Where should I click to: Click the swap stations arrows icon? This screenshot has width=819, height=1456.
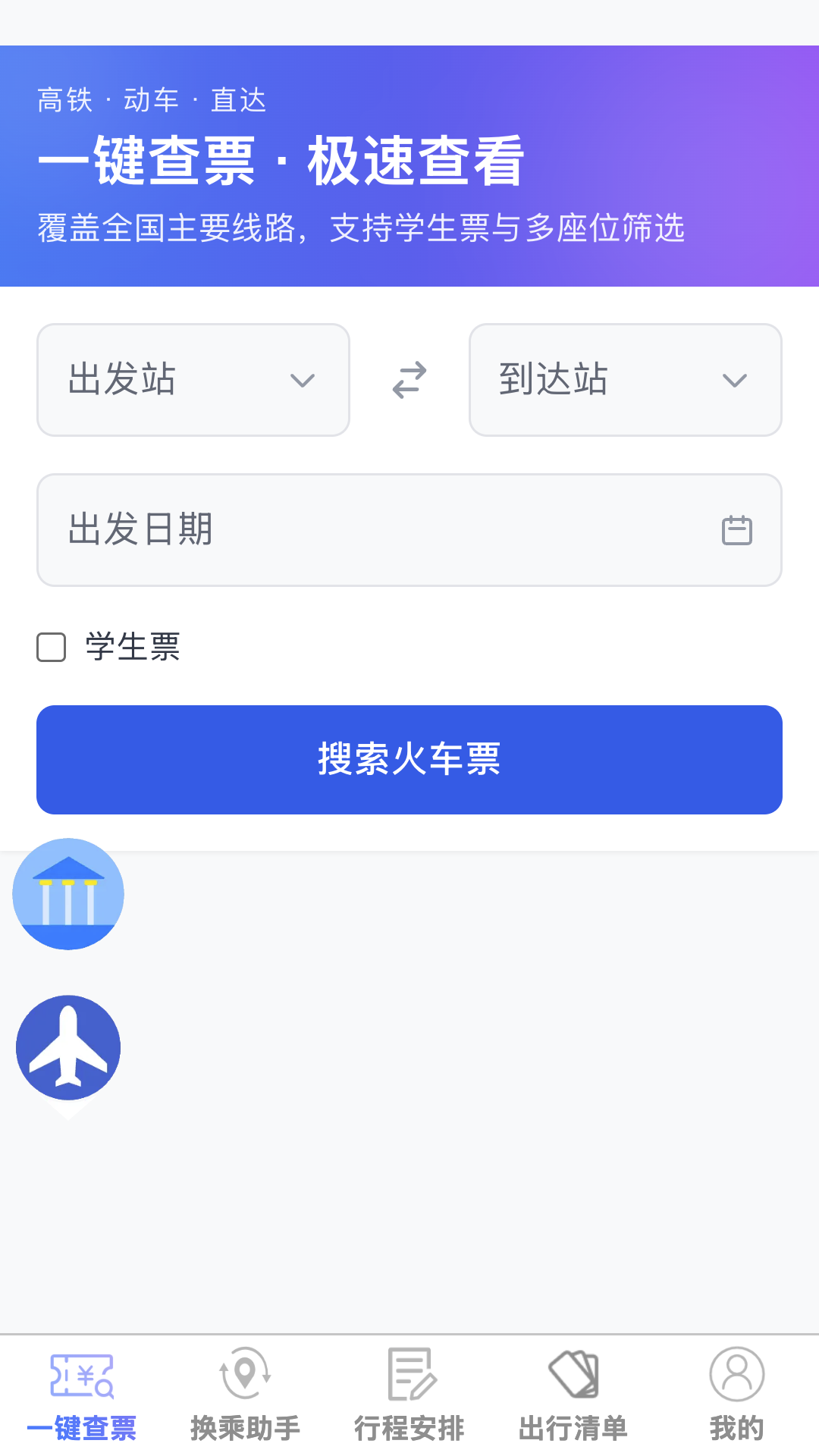pos(409,381)
